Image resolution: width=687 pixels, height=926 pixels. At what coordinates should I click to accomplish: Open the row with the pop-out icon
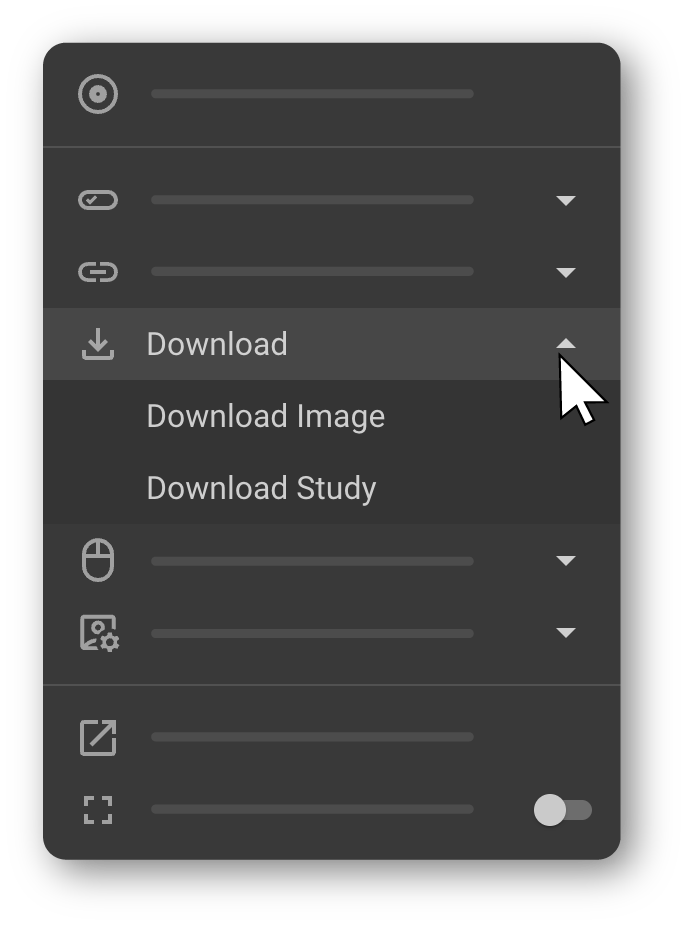(312, 738)
